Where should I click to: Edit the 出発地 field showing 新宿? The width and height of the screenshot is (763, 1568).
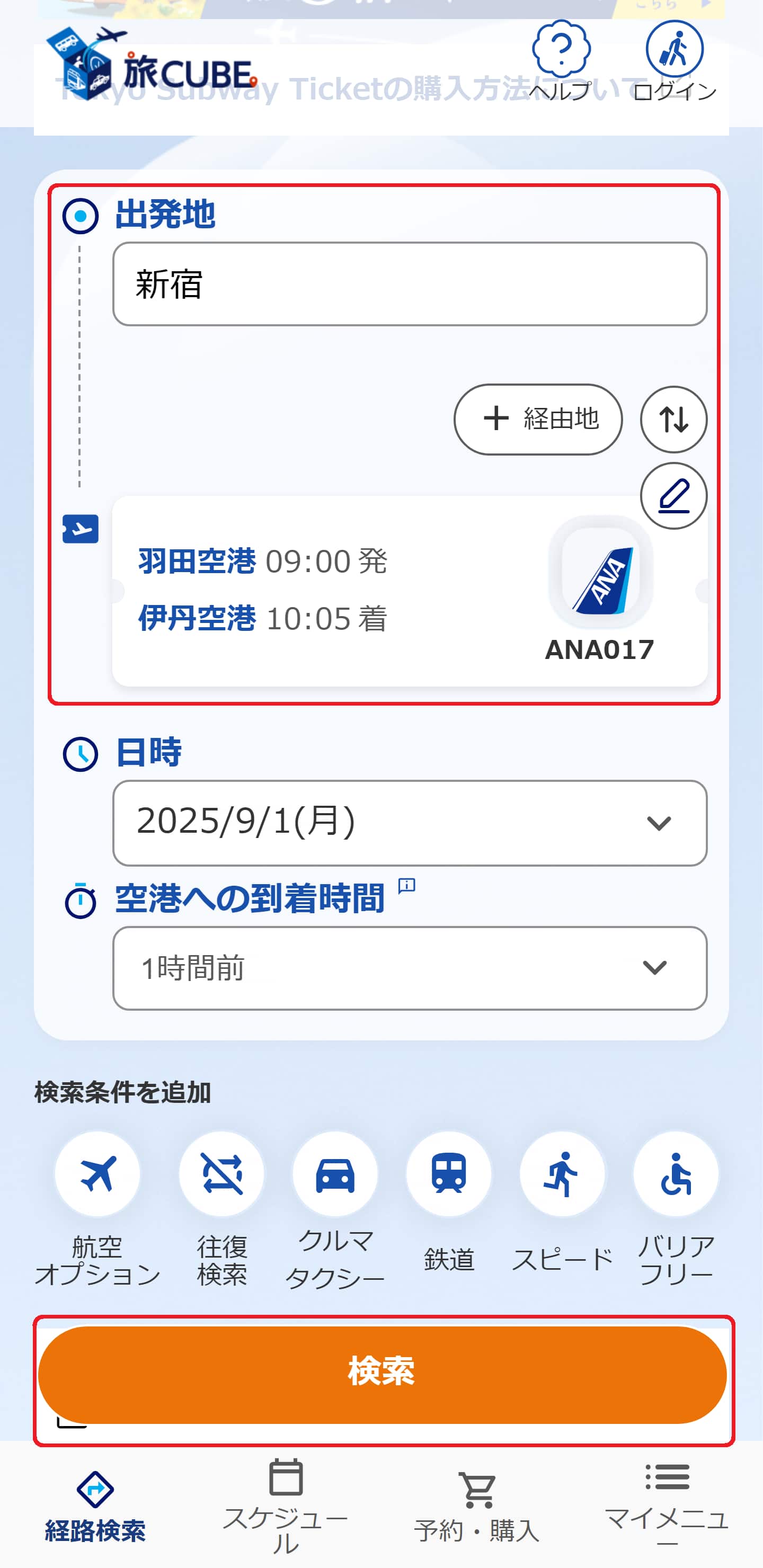[x=409, y=284]
